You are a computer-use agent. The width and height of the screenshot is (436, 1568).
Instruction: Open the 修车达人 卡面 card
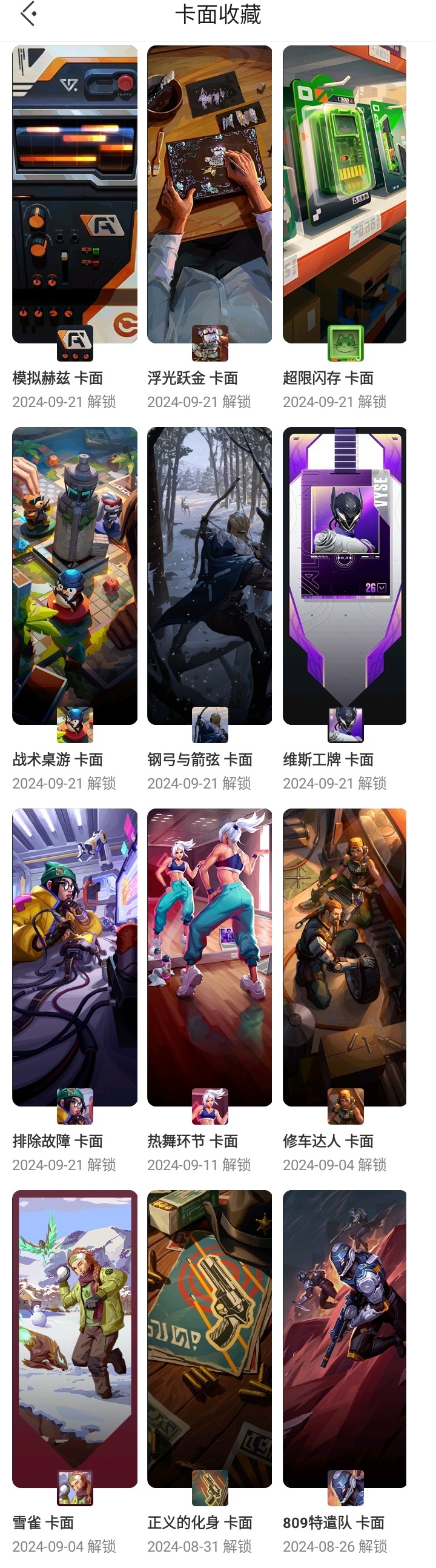[345, 957]
